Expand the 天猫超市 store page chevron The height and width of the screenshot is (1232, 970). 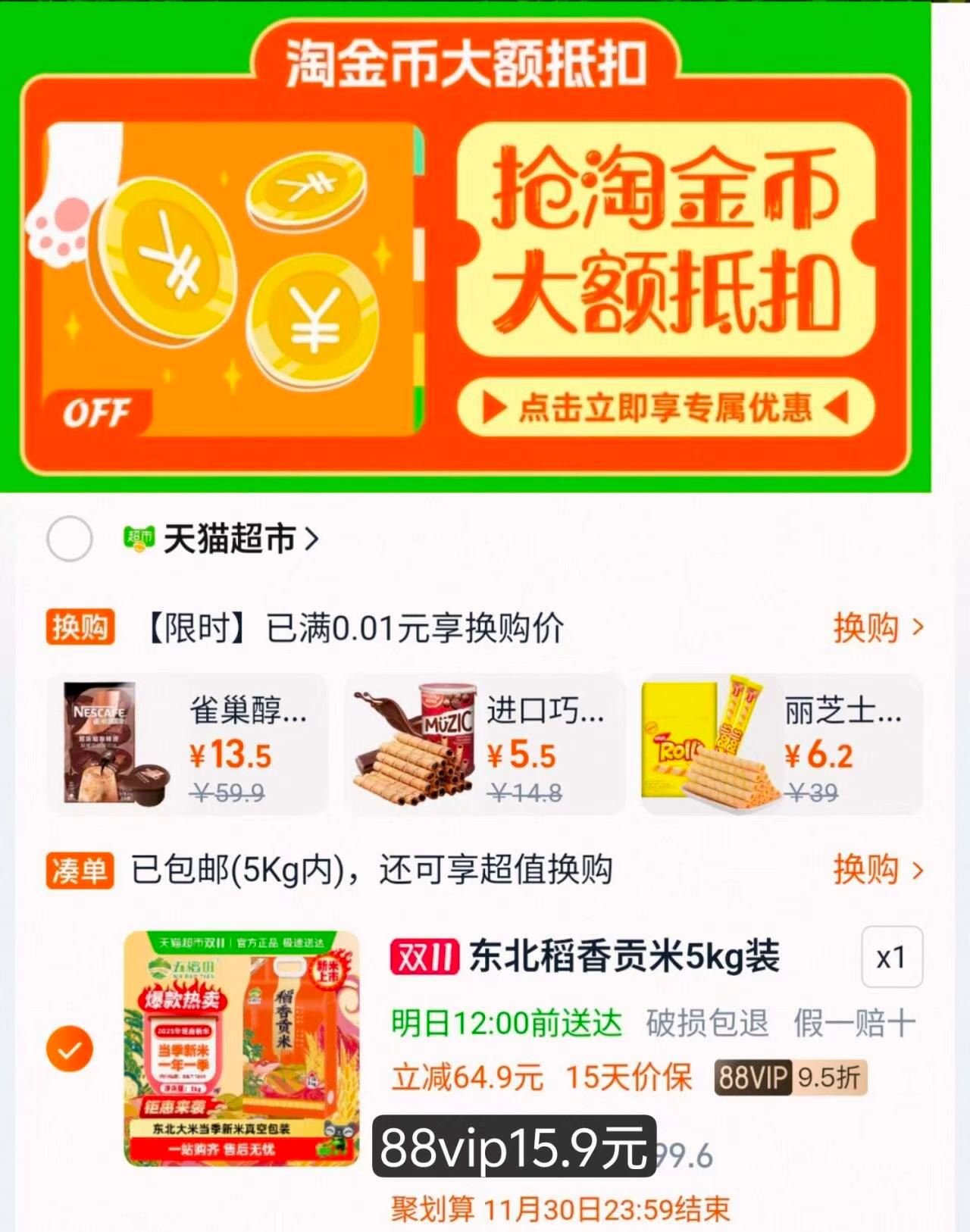[x=312, y=538]
